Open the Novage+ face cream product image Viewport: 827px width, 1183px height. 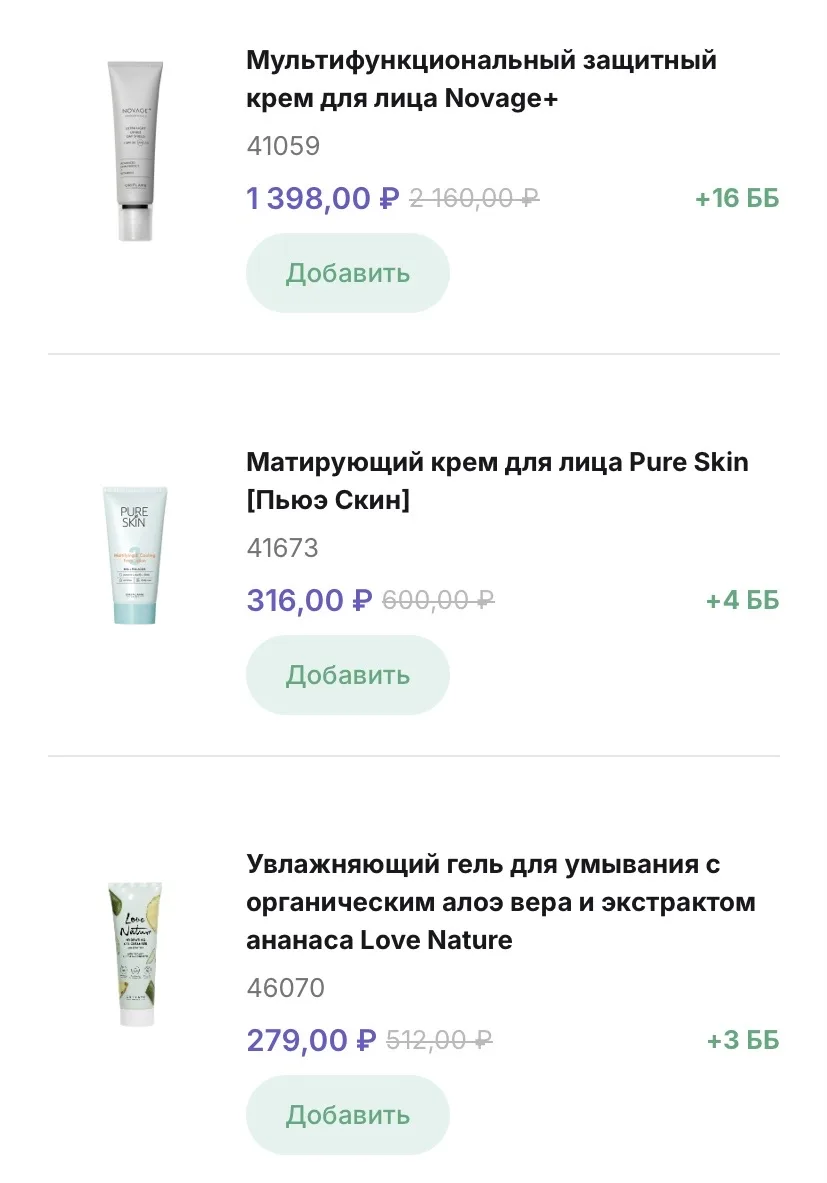click(135, 151)
